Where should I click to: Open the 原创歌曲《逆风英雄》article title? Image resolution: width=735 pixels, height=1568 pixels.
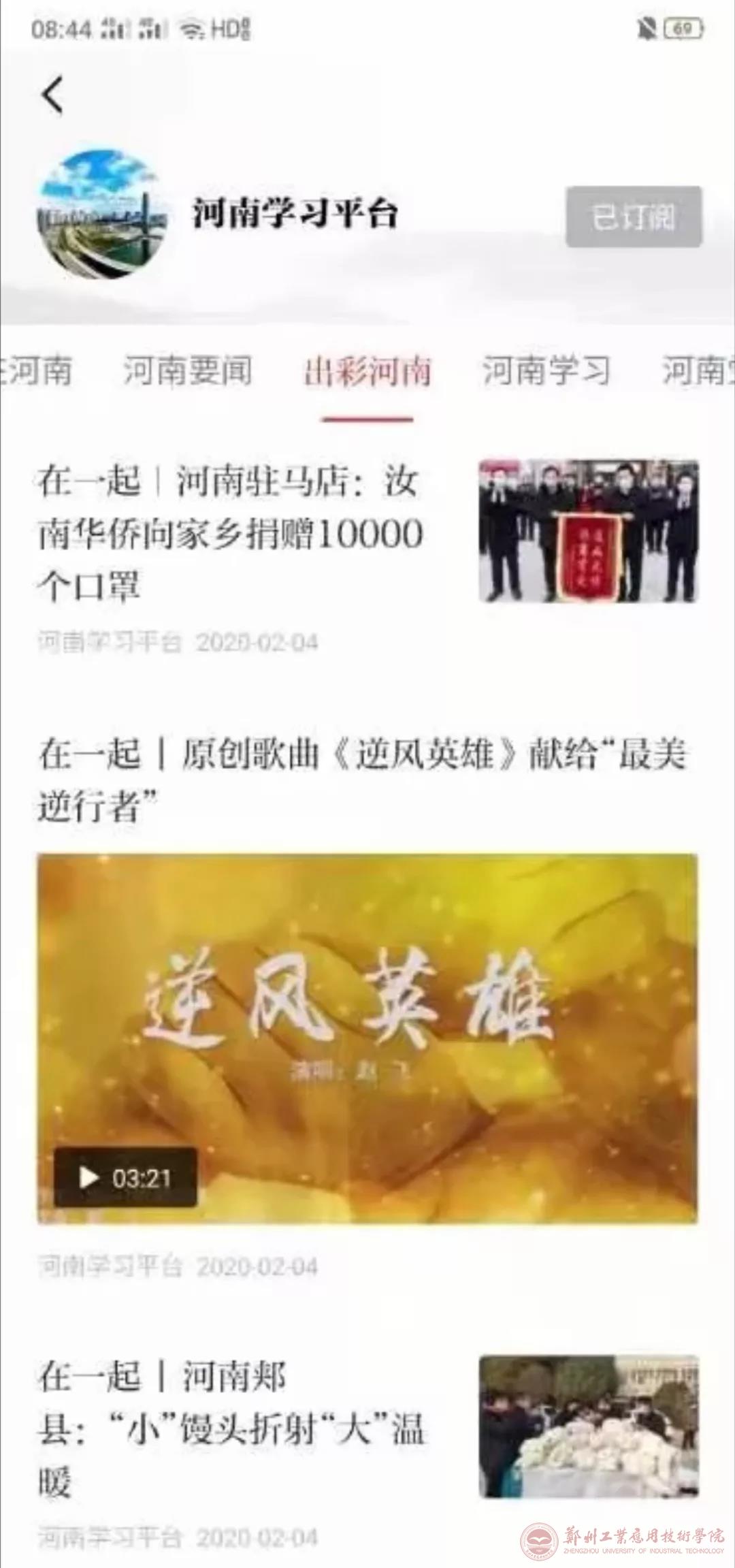click(361, 780)
